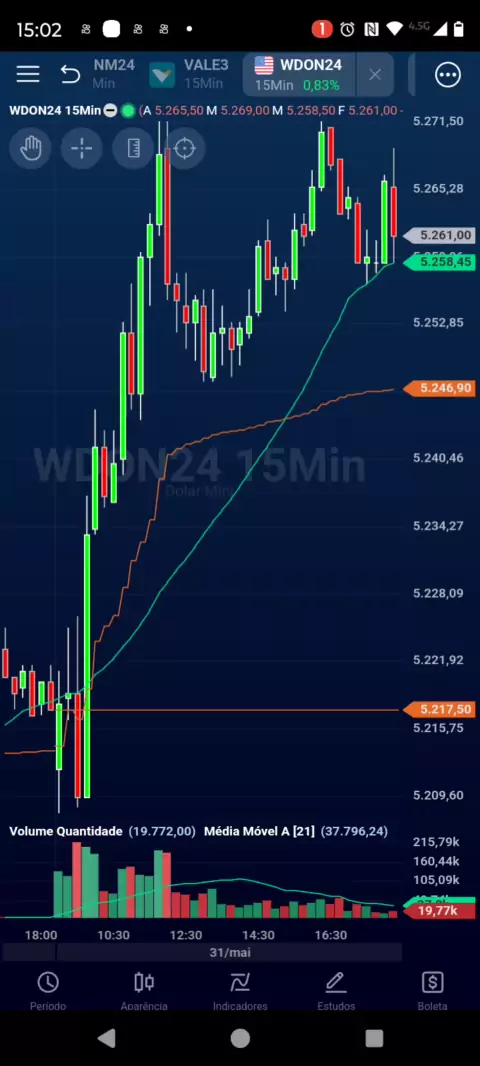
Task: Go back with system back button
Action: (x=107, y=1038)
